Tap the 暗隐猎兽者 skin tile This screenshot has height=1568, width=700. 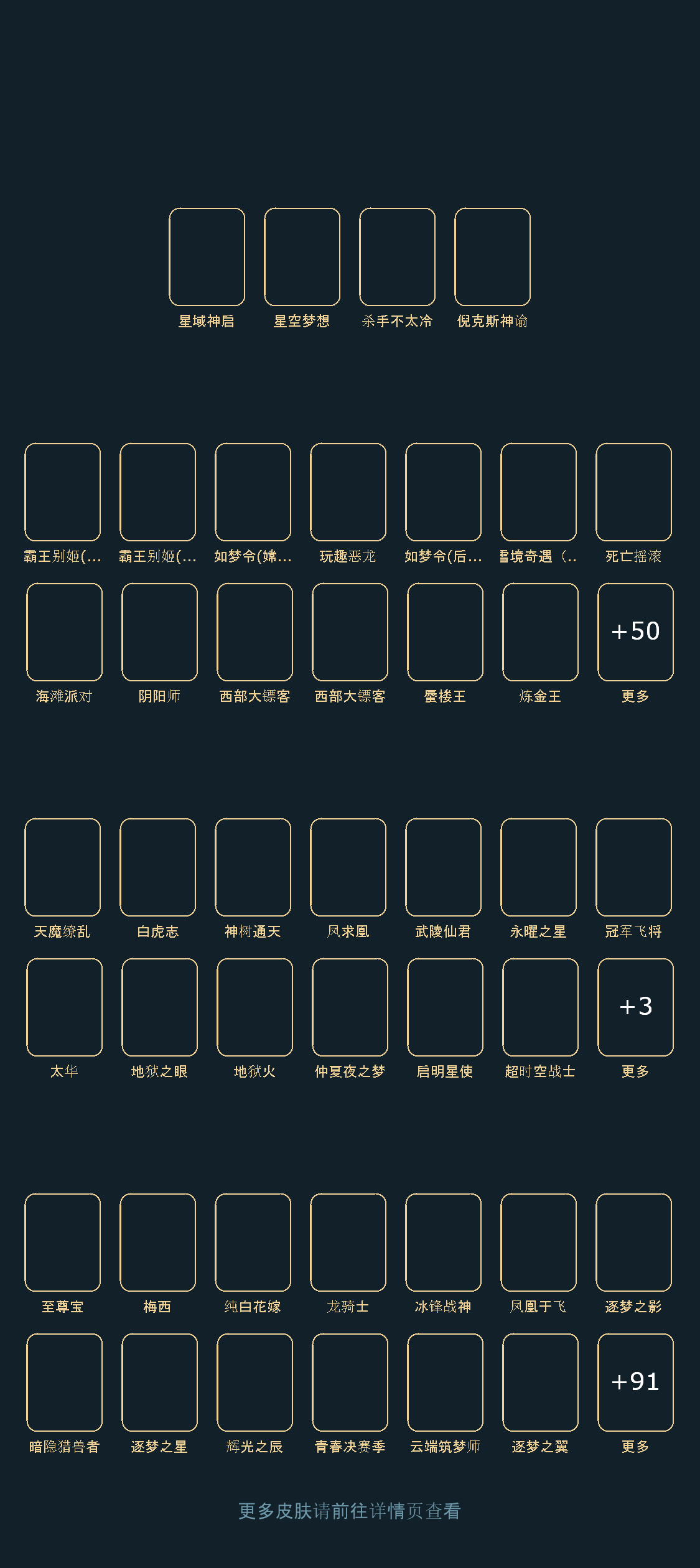(64, 1383)
